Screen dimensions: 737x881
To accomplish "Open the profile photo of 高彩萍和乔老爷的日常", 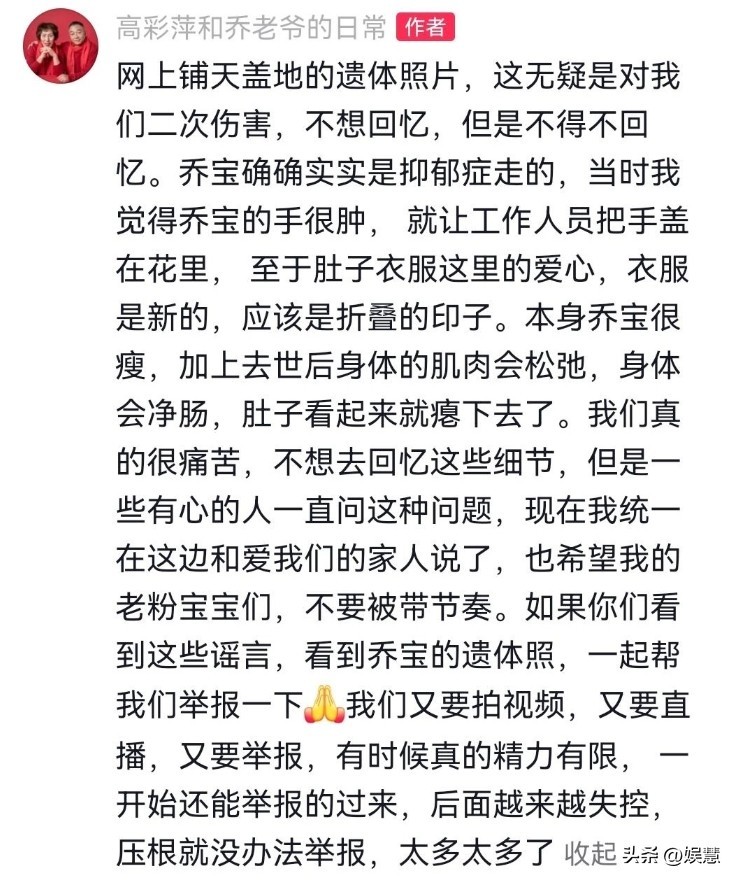I will 61,46.
